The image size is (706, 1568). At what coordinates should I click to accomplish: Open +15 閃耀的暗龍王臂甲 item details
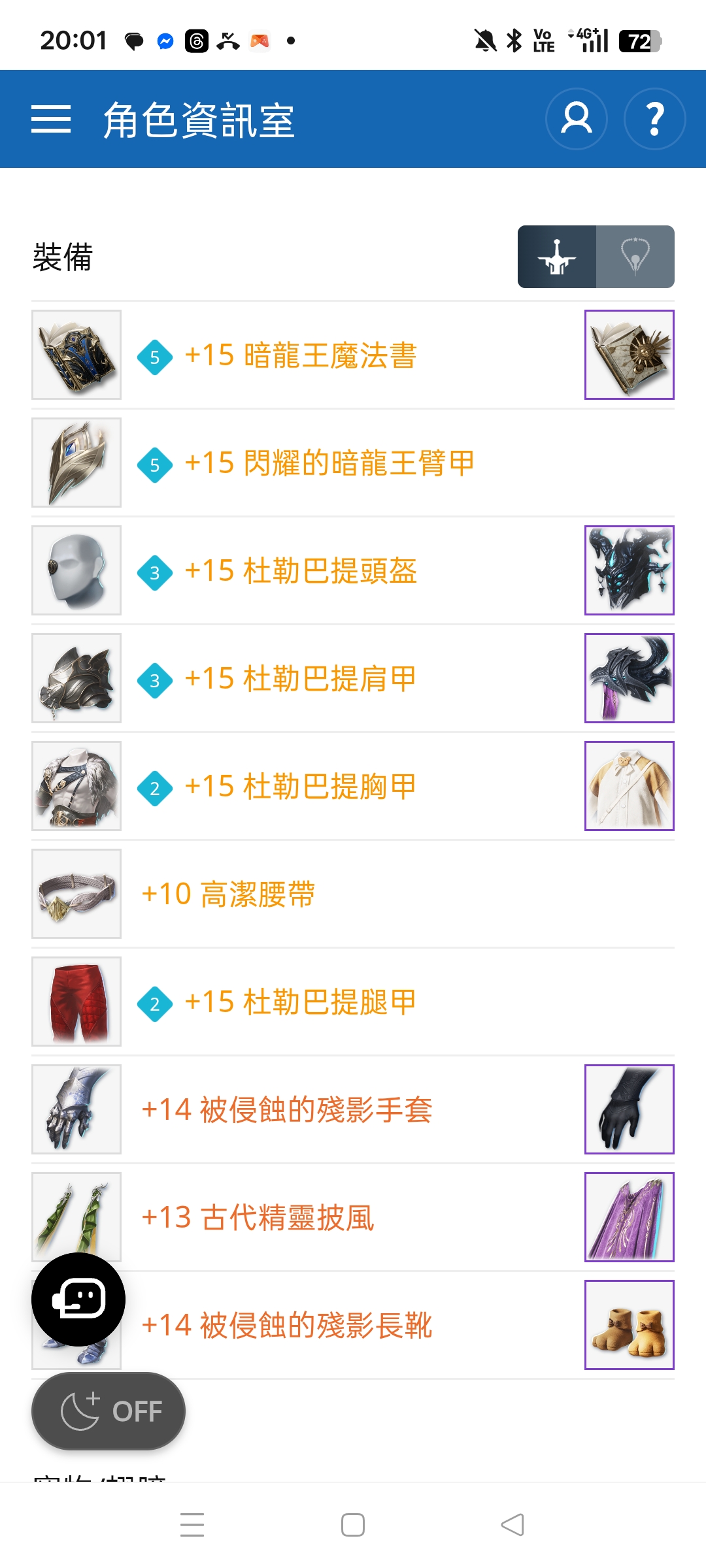[329, 463]
